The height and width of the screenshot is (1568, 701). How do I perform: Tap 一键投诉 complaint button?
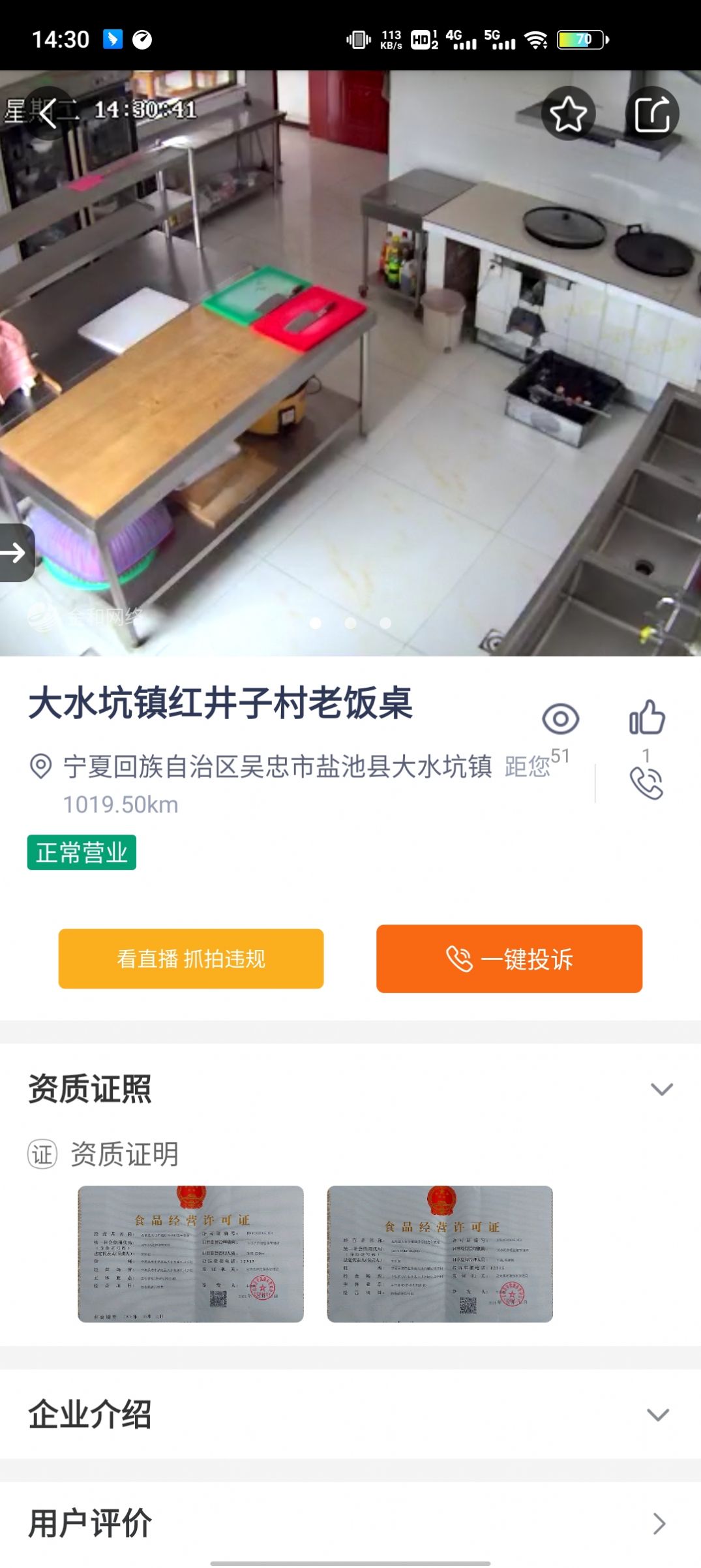click(x=509, y=959)
